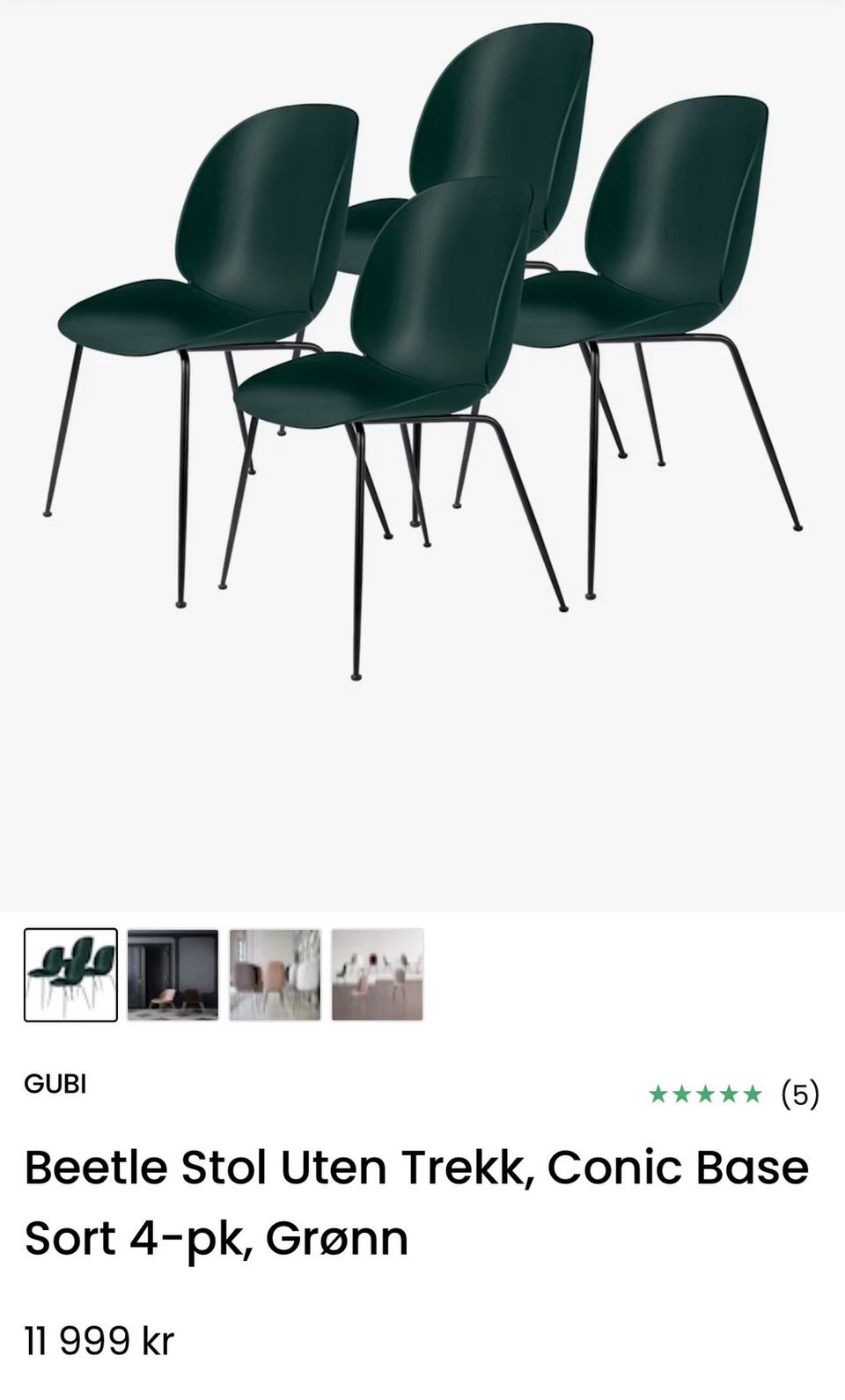This screenshot has height=1400, width=845.
Task: Open the fourth gallery thumbnail
Action: pyautogui.click(x=378, y=975)
